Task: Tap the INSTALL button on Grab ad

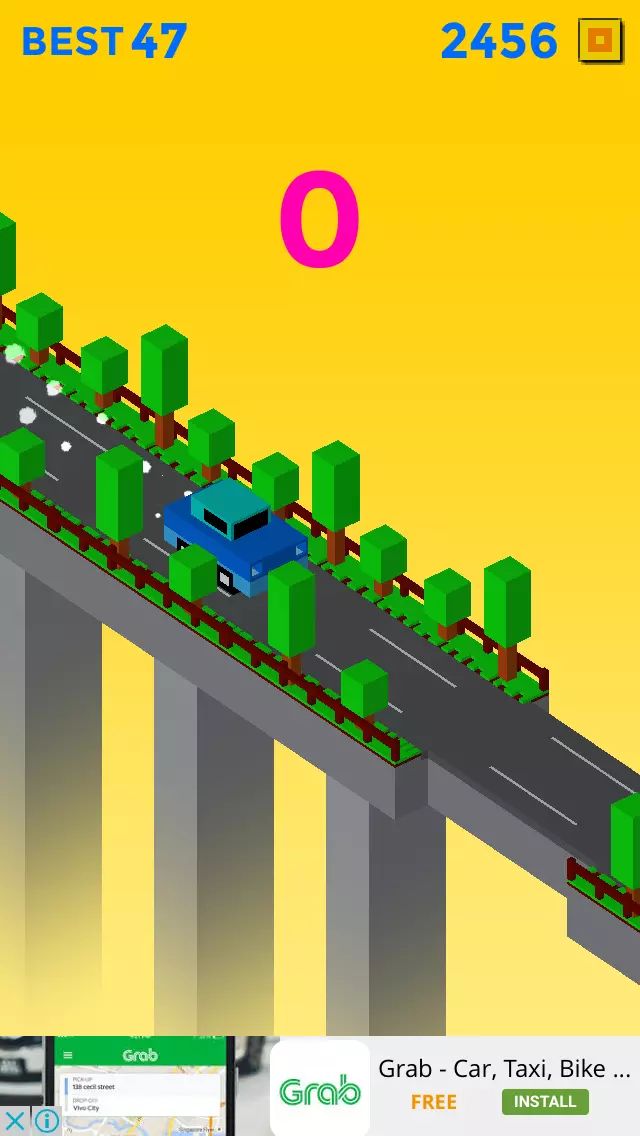Action: click(x=544, y=1101)
